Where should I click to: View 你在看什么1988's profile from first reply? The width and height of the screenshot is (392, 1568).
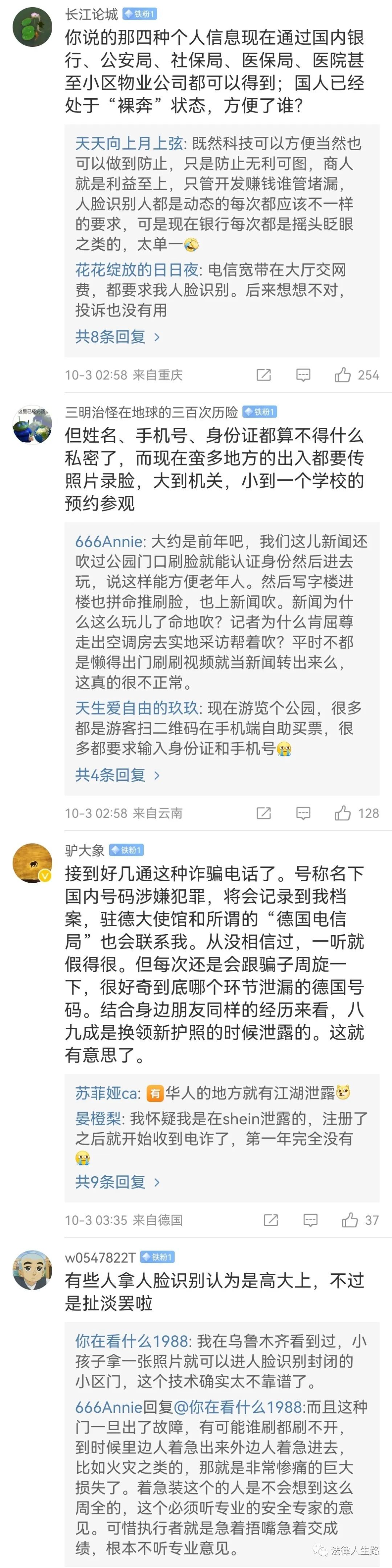coord(132,1341)
